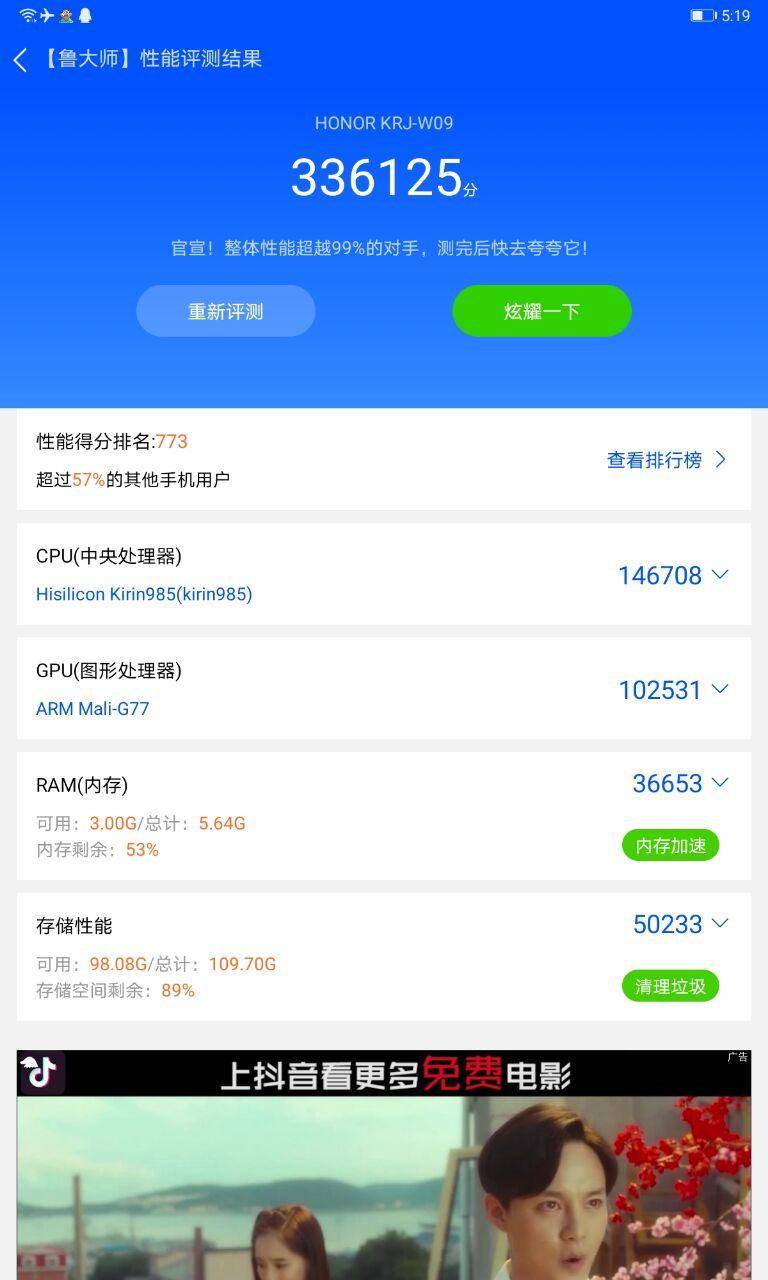The image size is (768, 1280).
Task: Collapse the RAM 内存 section details
Action: 719,783
